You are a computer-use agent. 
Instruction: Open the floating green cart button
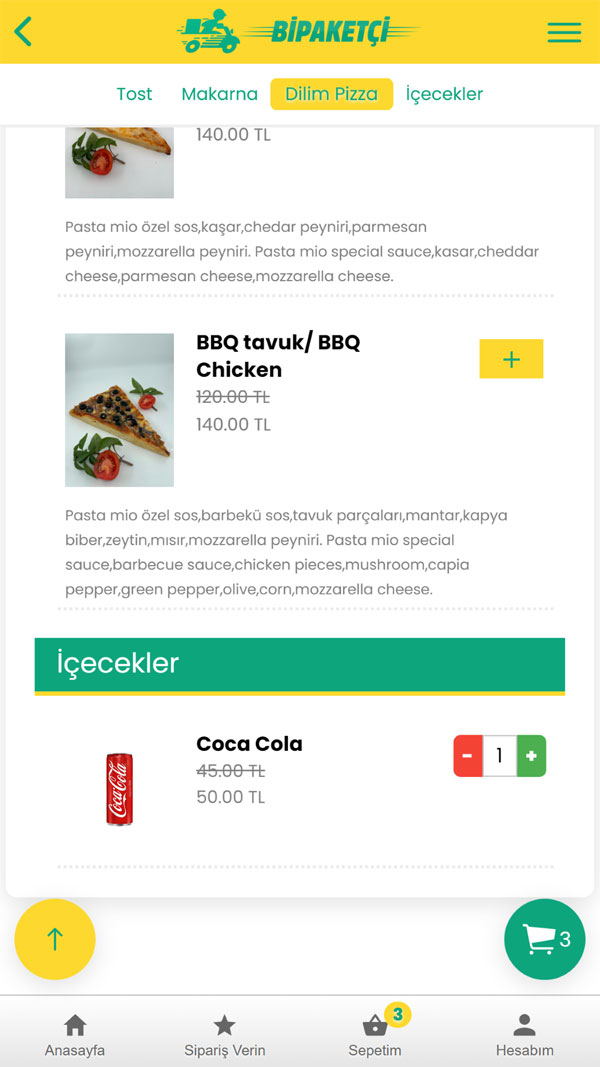click(x=544, y=939)
